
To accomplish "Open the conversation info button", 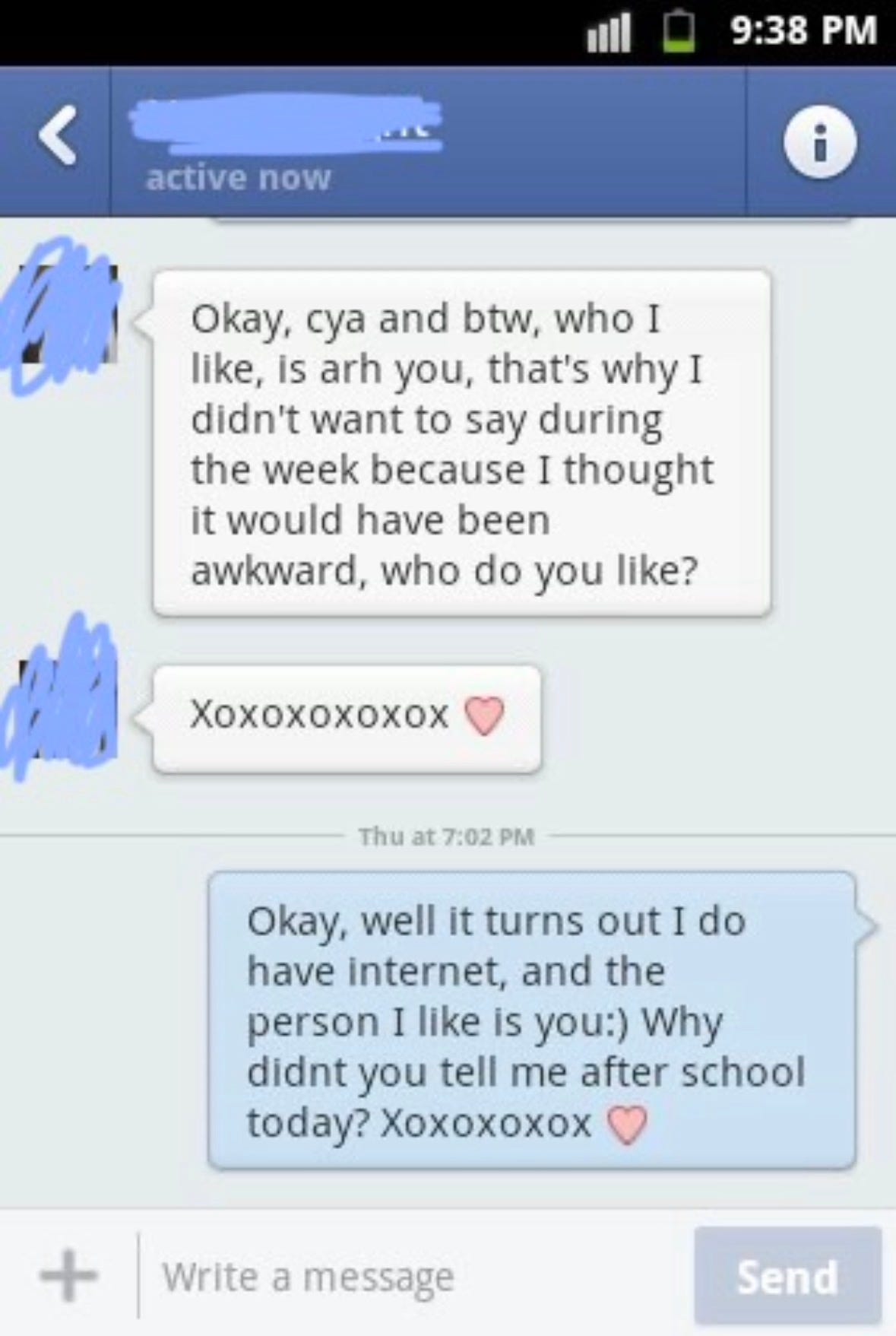I will (819, 142).
